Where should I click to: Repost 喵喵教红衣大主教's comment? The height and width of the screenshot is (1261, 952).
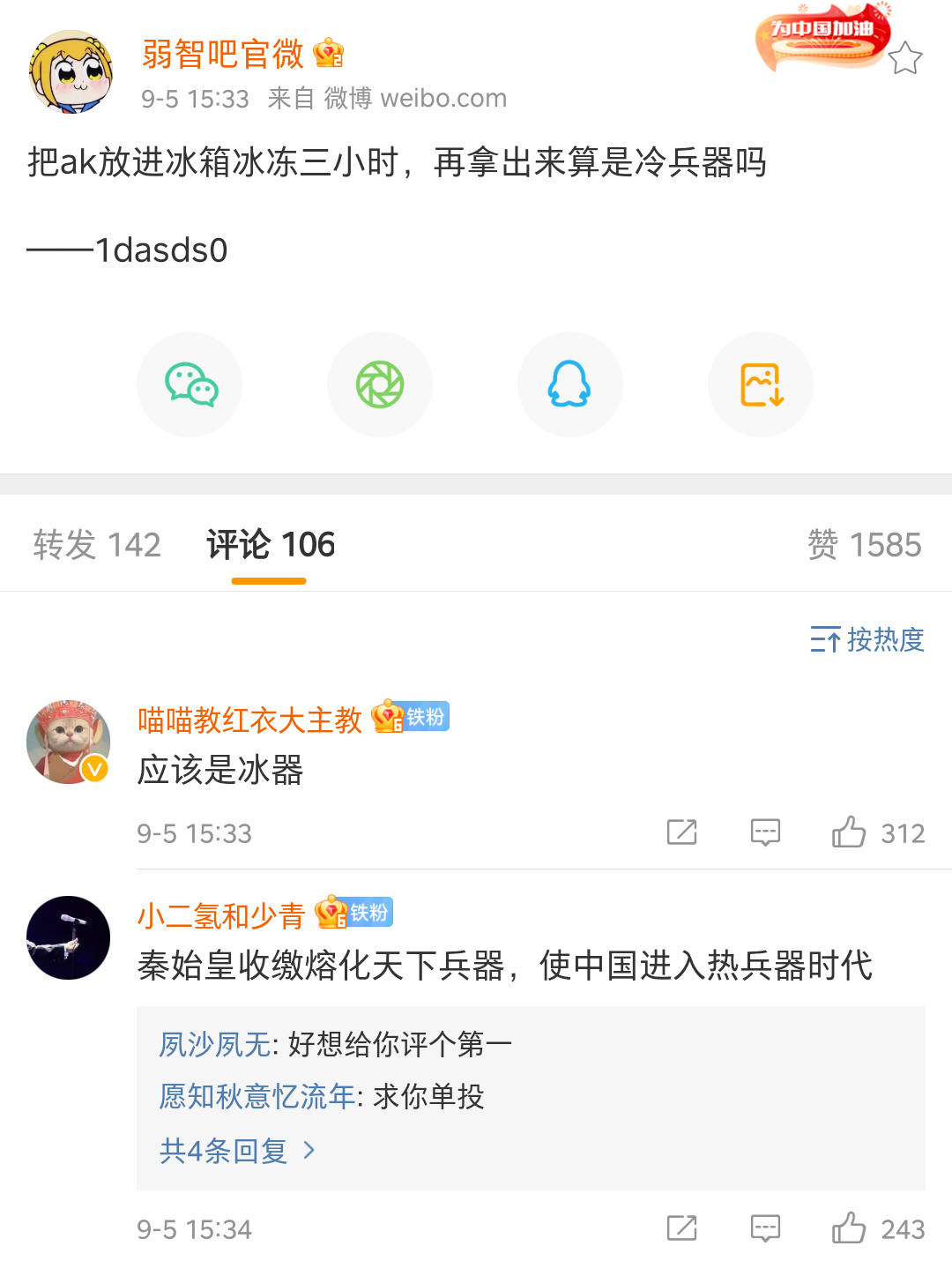tap(681, 832)
